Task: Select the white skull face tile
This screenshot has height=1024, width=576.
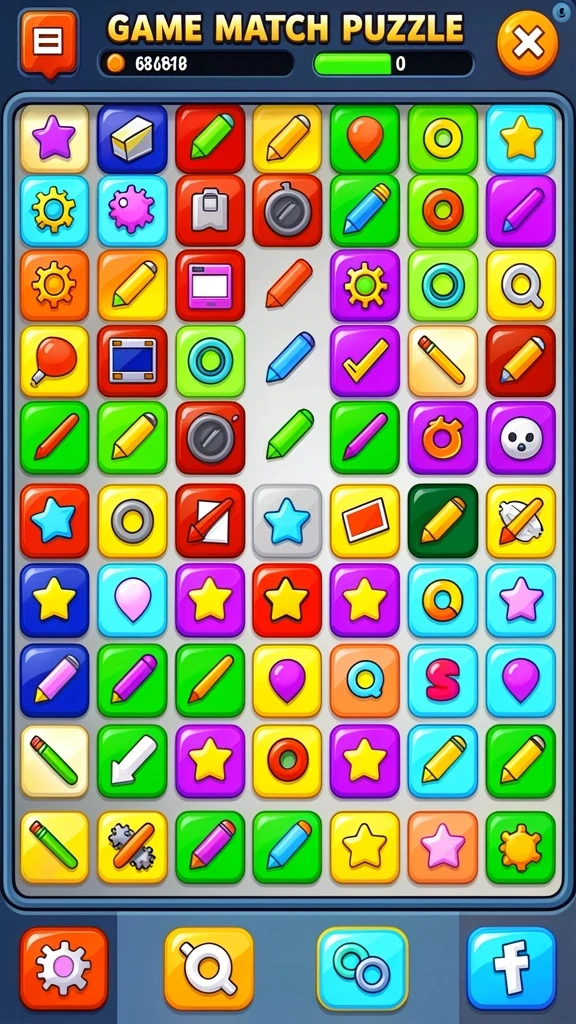Action: click(520, 438)
